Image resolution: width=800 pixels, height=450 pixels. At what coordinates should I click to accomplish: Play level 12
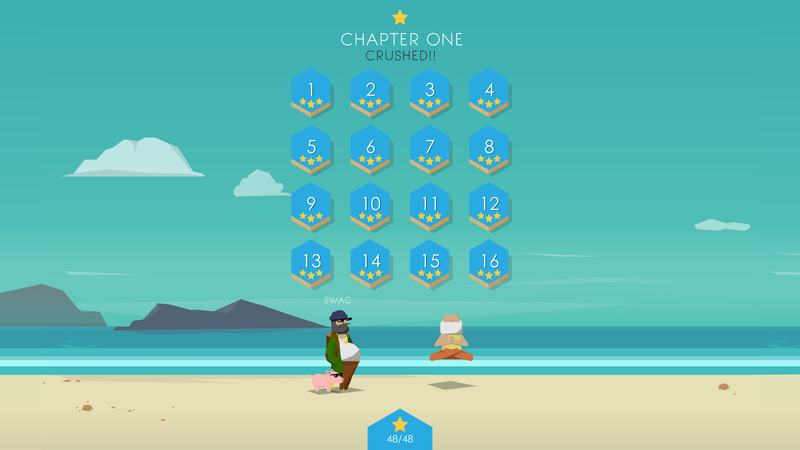pos(489,206)
